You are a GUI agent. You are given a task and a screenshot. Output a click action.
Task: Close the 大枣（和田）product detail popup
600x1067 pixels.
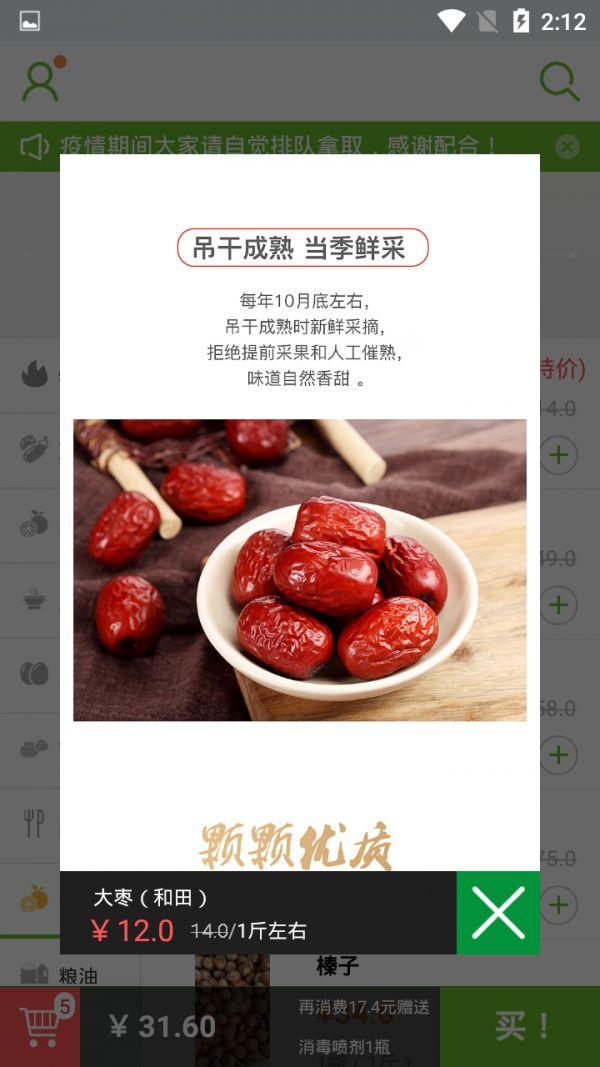pyautogui.click(x=498, y=912)
